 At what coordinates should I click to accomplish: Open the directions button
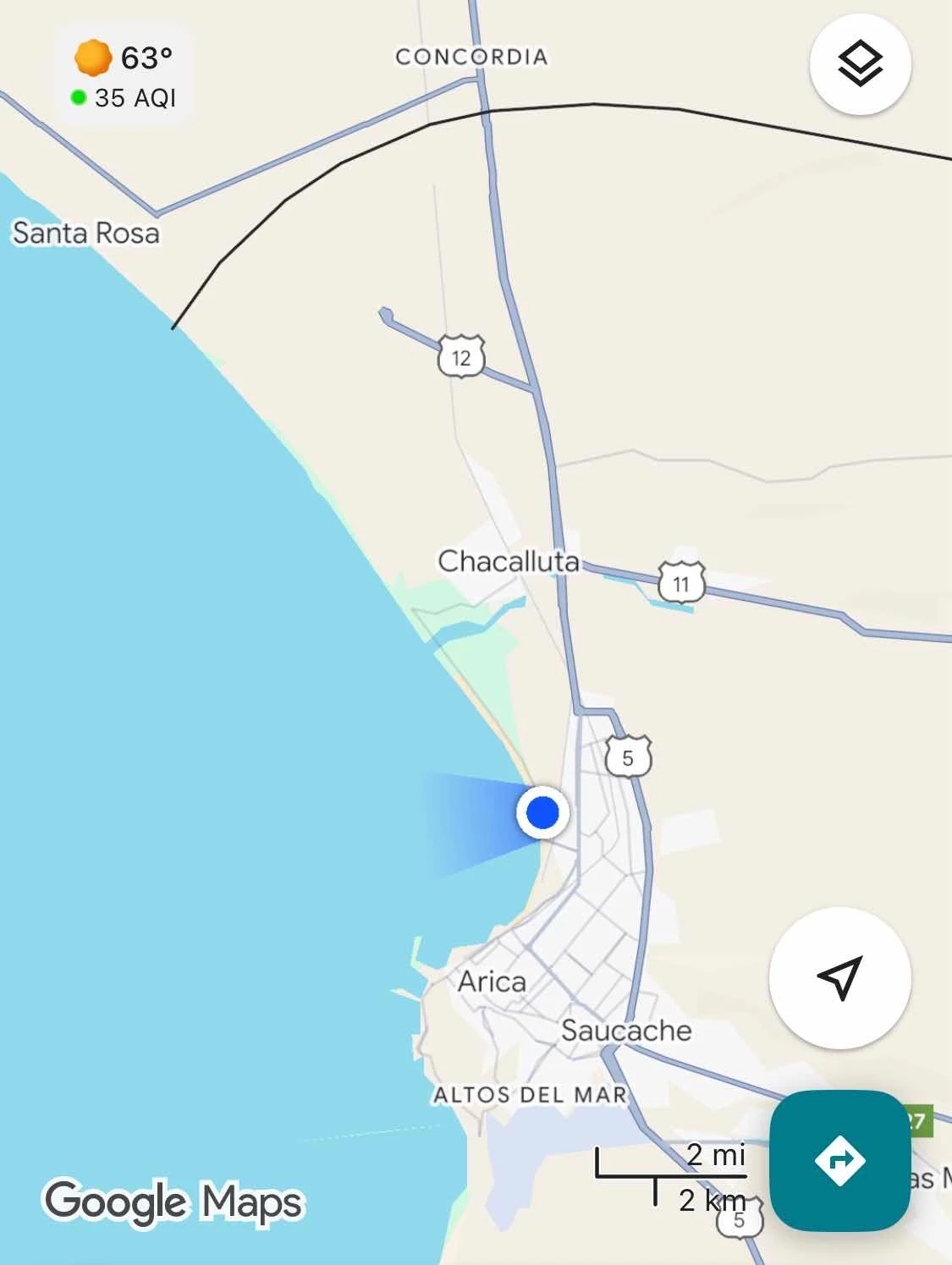tap(839, 1160)
